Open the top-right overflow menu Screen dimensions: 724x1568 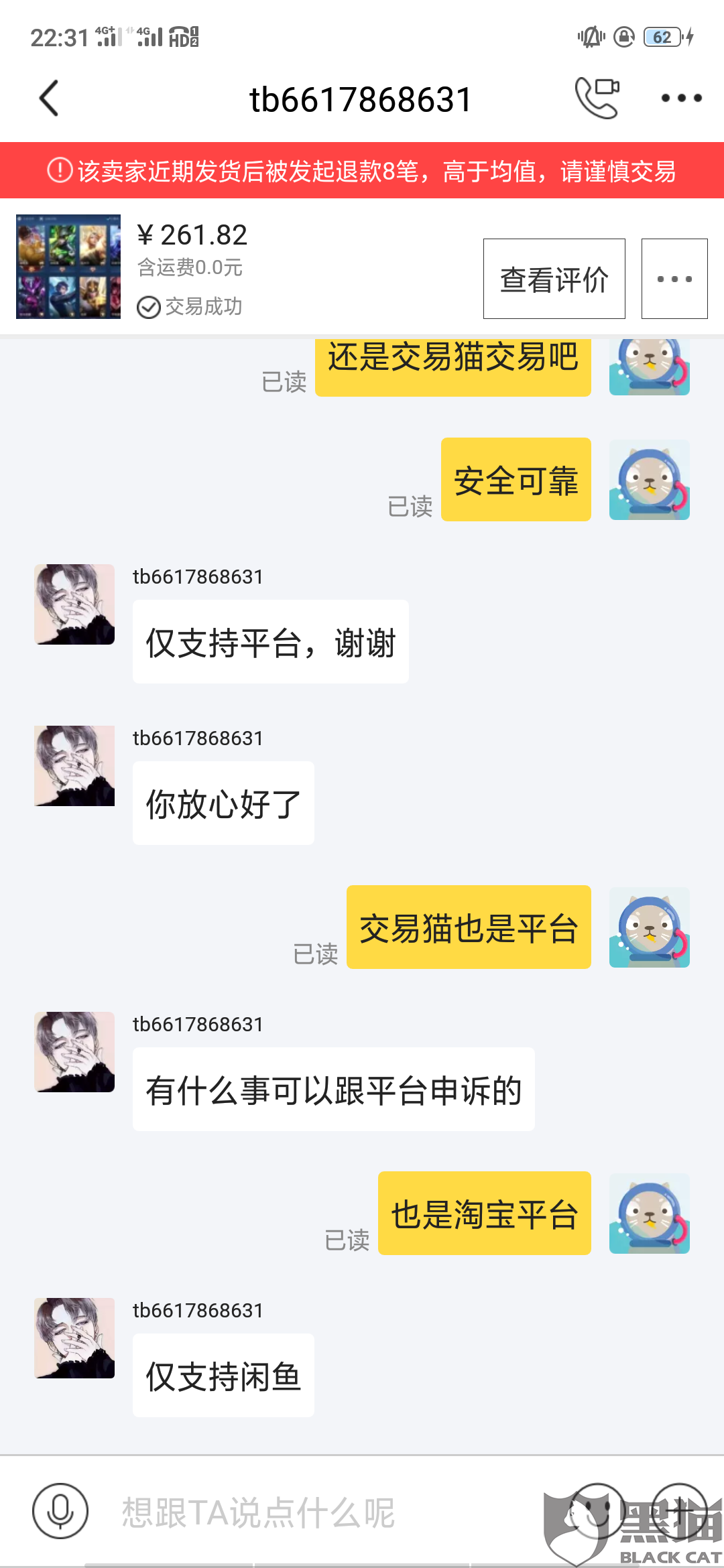click(x=681, y=99)
